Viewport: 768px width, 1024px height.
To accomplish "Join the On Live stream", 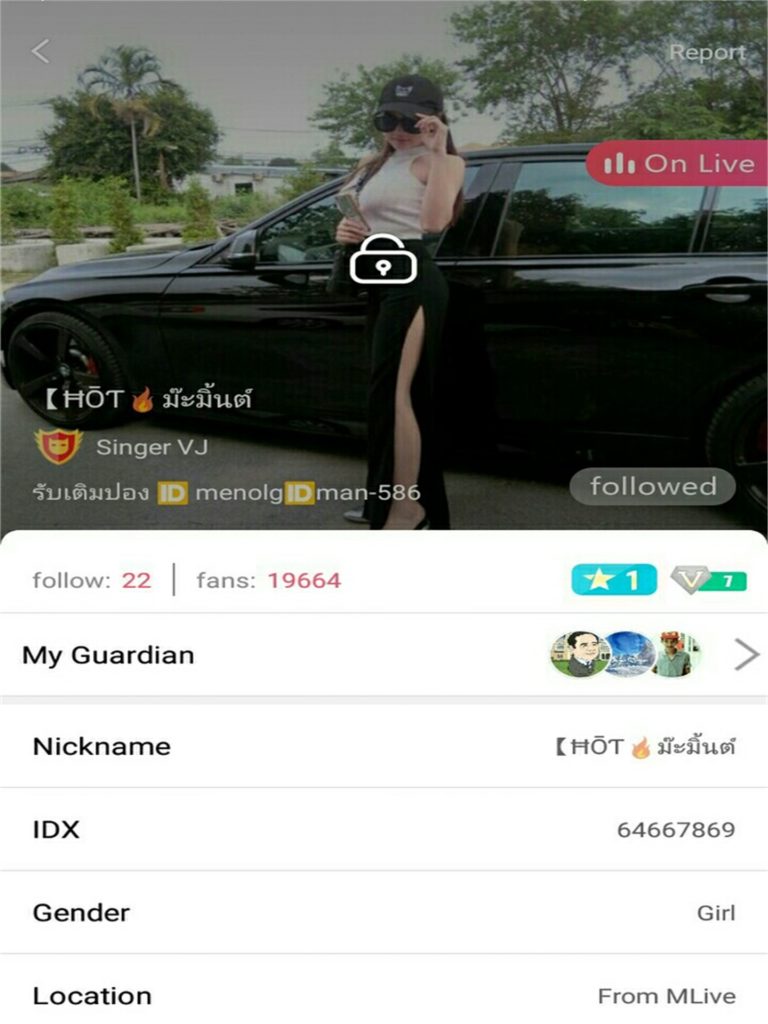I will 677,164.
